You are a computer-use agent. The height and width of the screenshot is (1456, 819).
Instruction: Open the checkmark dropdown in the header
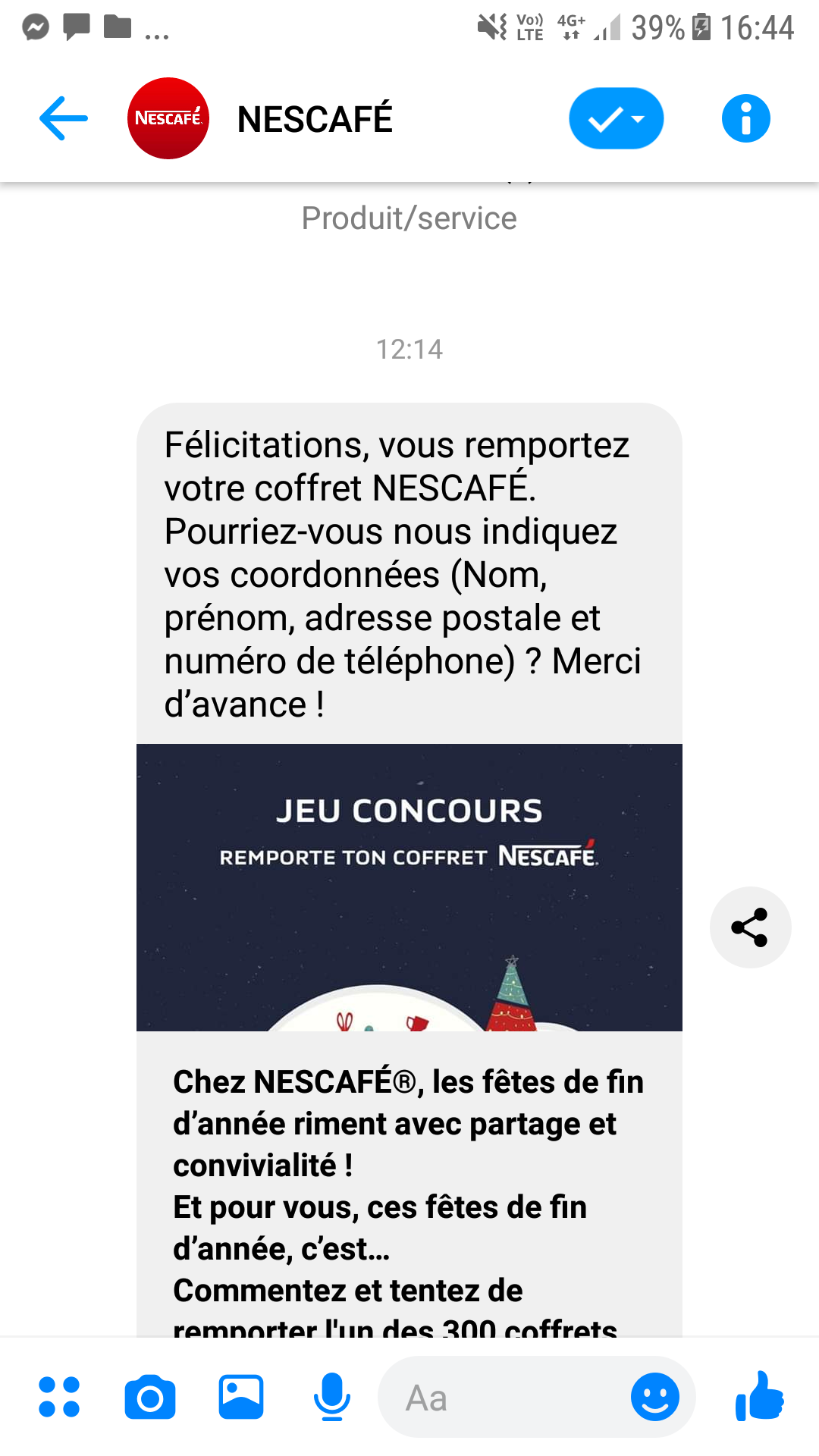pos(616,118)
